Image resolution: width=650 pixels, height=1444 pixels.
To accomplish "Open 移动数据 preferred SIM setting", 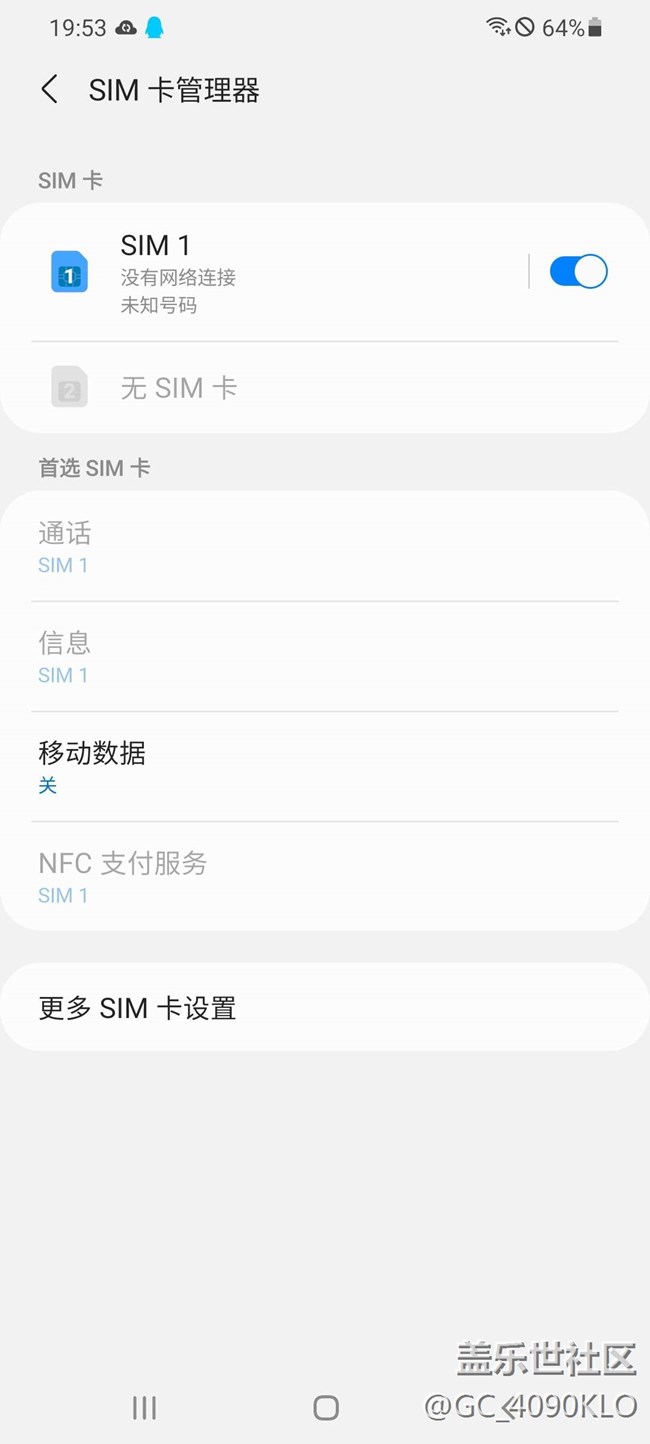I will point(325,767).
